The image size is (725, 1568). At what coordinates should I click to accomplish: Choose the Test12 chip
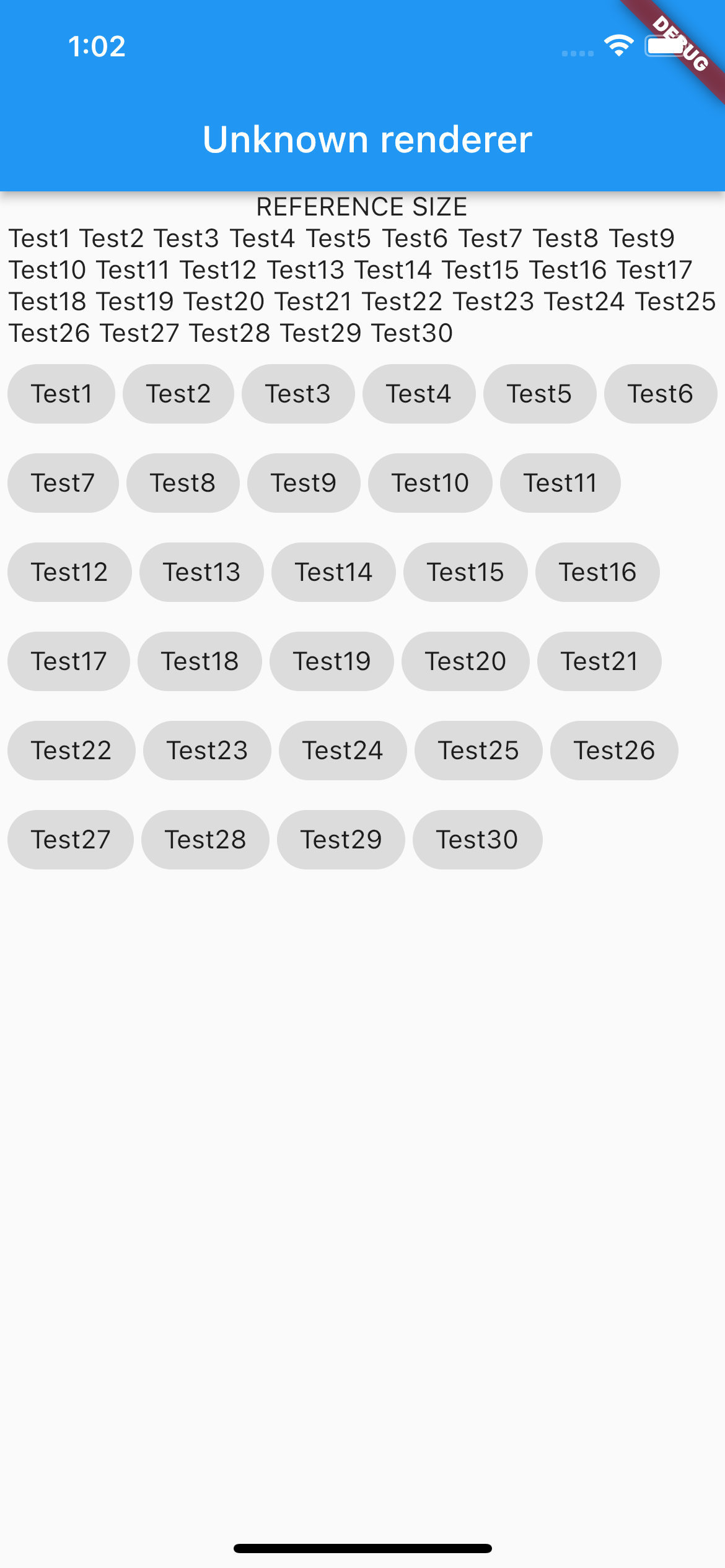pyautogui.click(x=69, y=572)
